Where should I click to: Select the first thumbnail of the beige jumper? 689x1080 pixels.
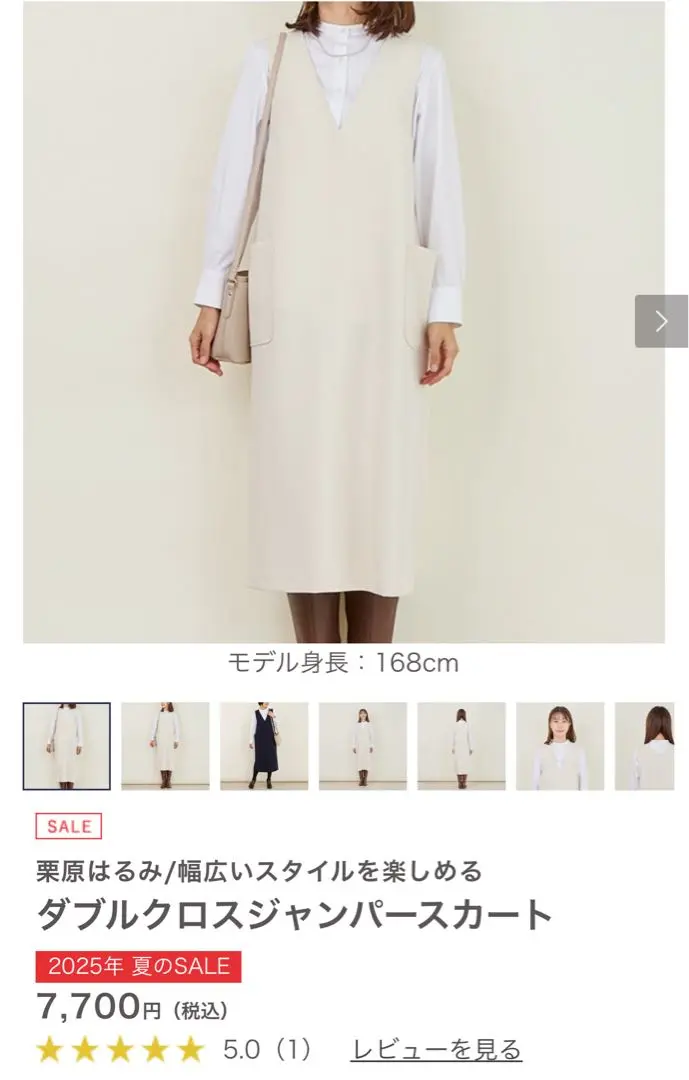click(x=67, y=746)
